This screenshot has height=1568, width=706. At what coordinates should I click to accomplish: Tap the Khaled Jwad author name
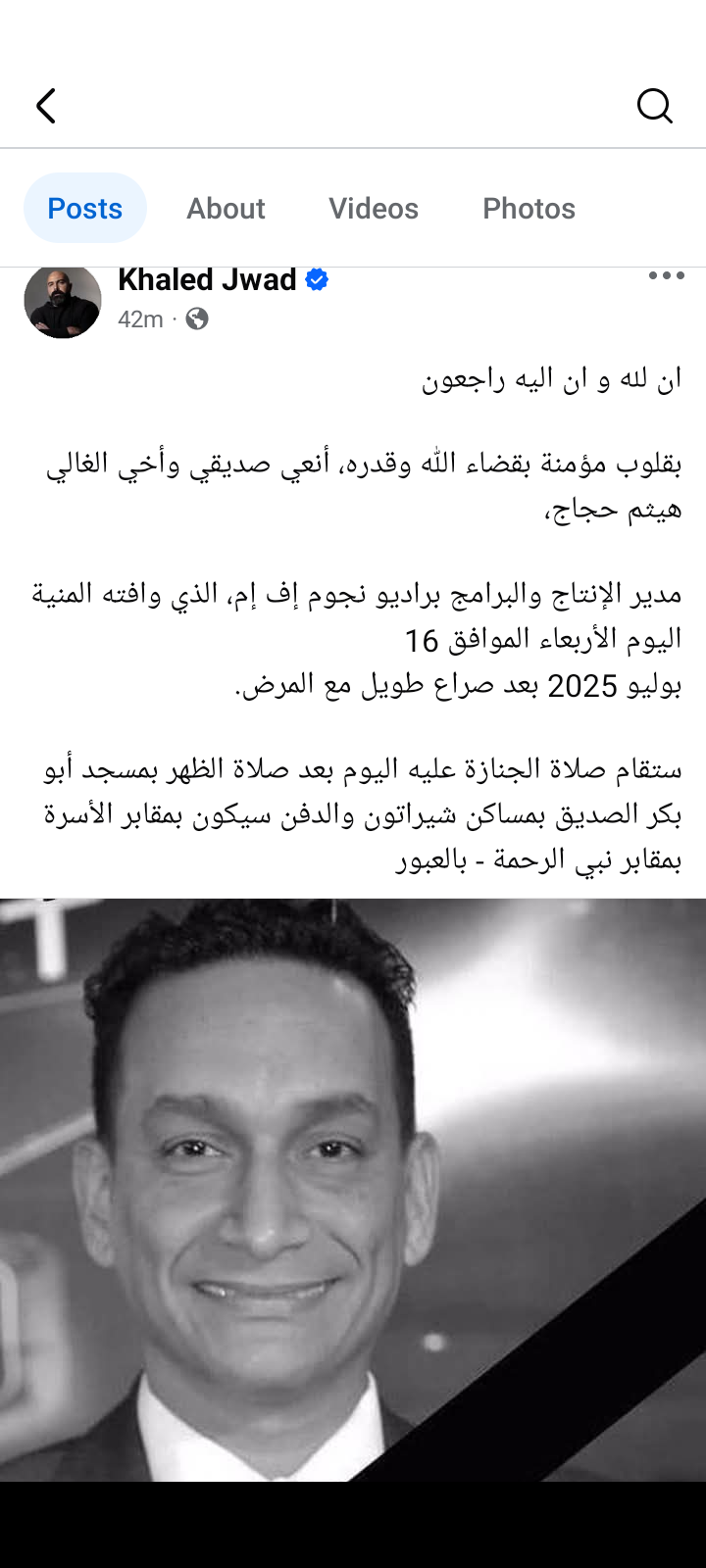point(207,280)
